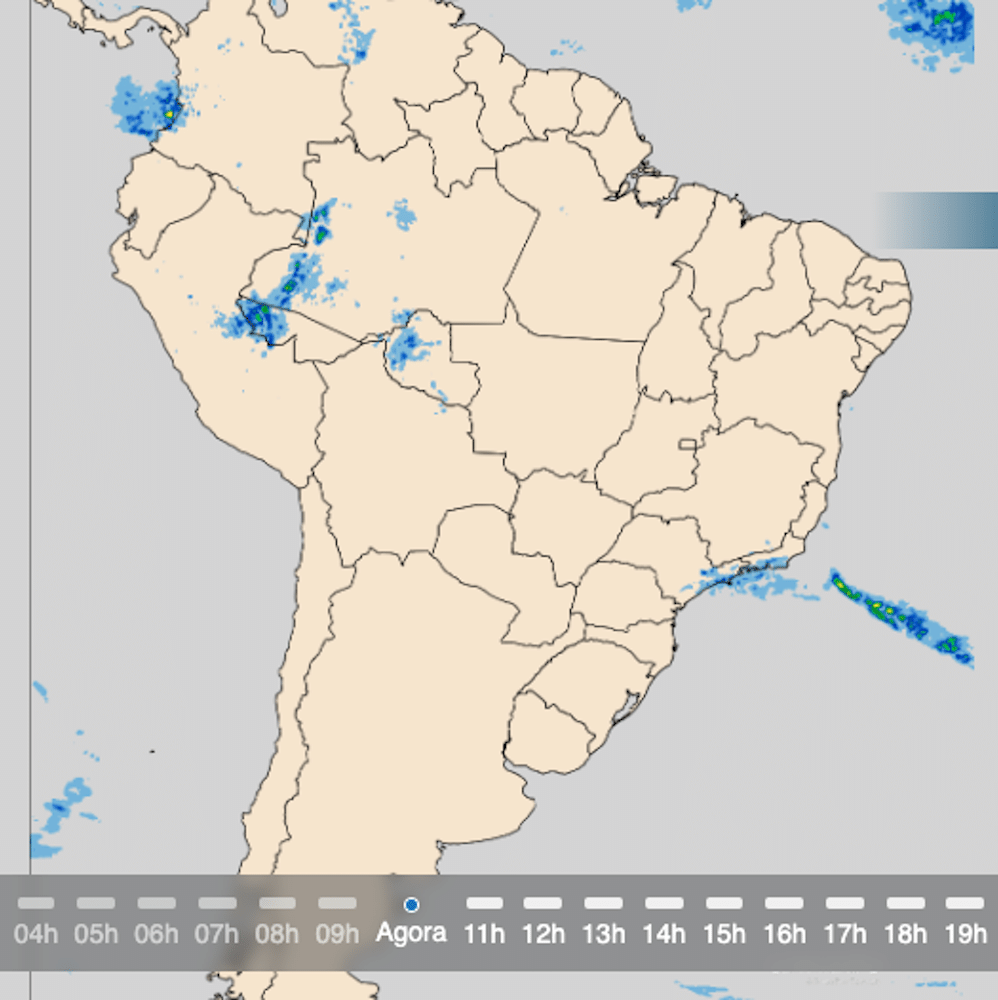Screen dimensions: 998x1000
Task: View radar for 08h
Action: coord(278,933)
